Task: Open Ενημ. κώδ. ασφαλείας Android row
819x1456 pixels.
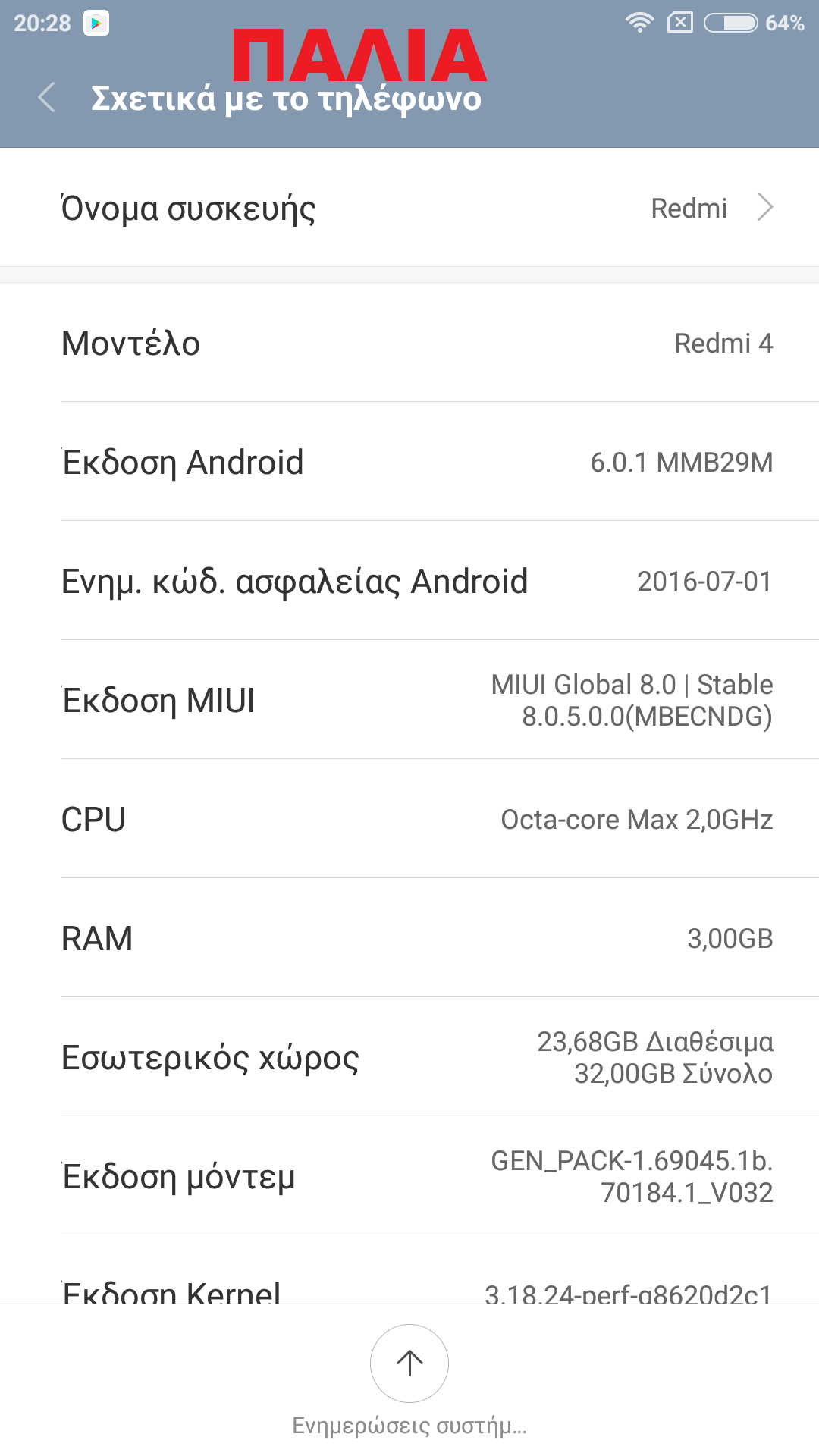Action: click(409, 581)
